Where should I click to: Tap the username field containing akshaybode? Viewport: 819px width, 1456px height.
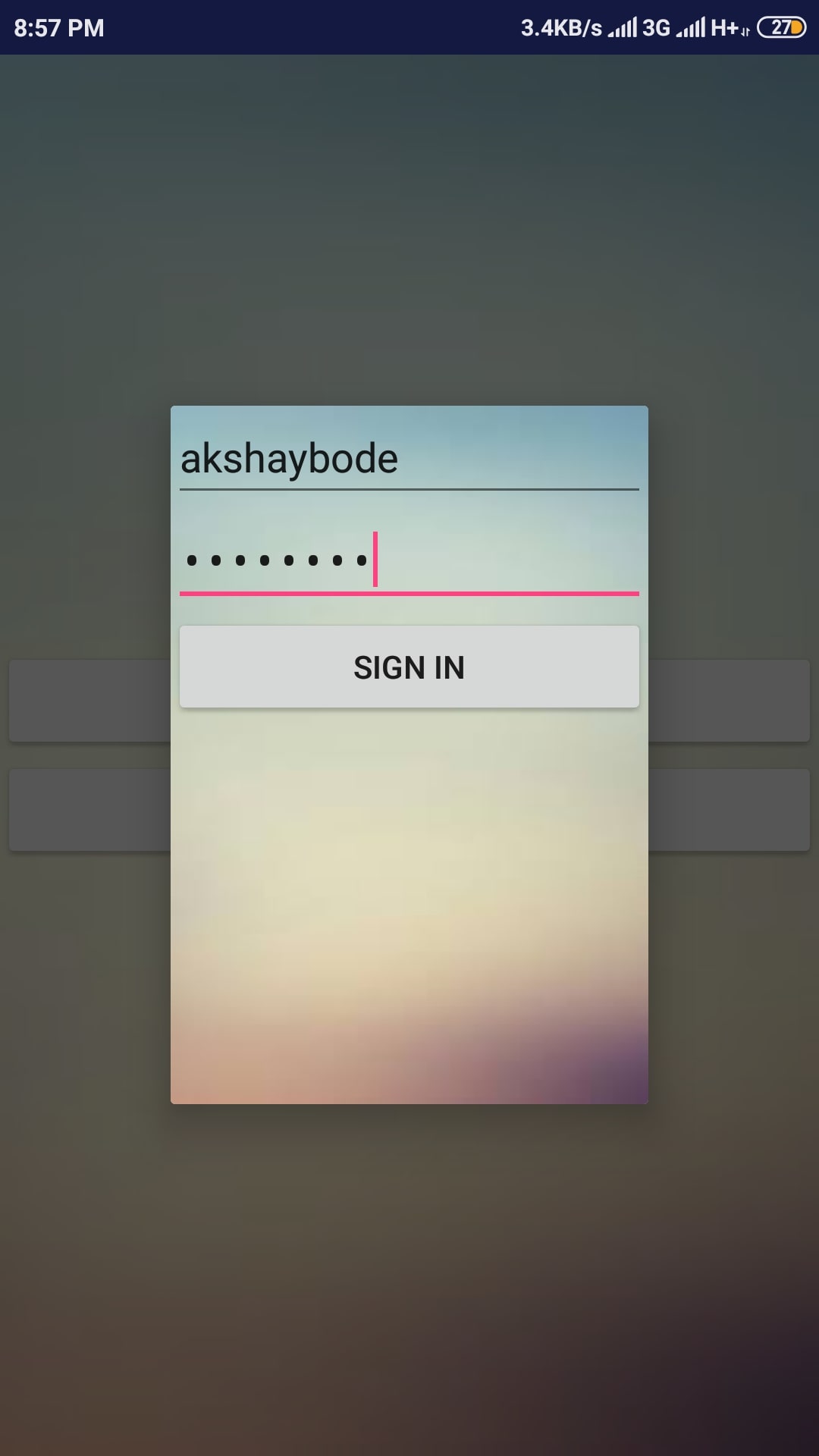[409, 460]
